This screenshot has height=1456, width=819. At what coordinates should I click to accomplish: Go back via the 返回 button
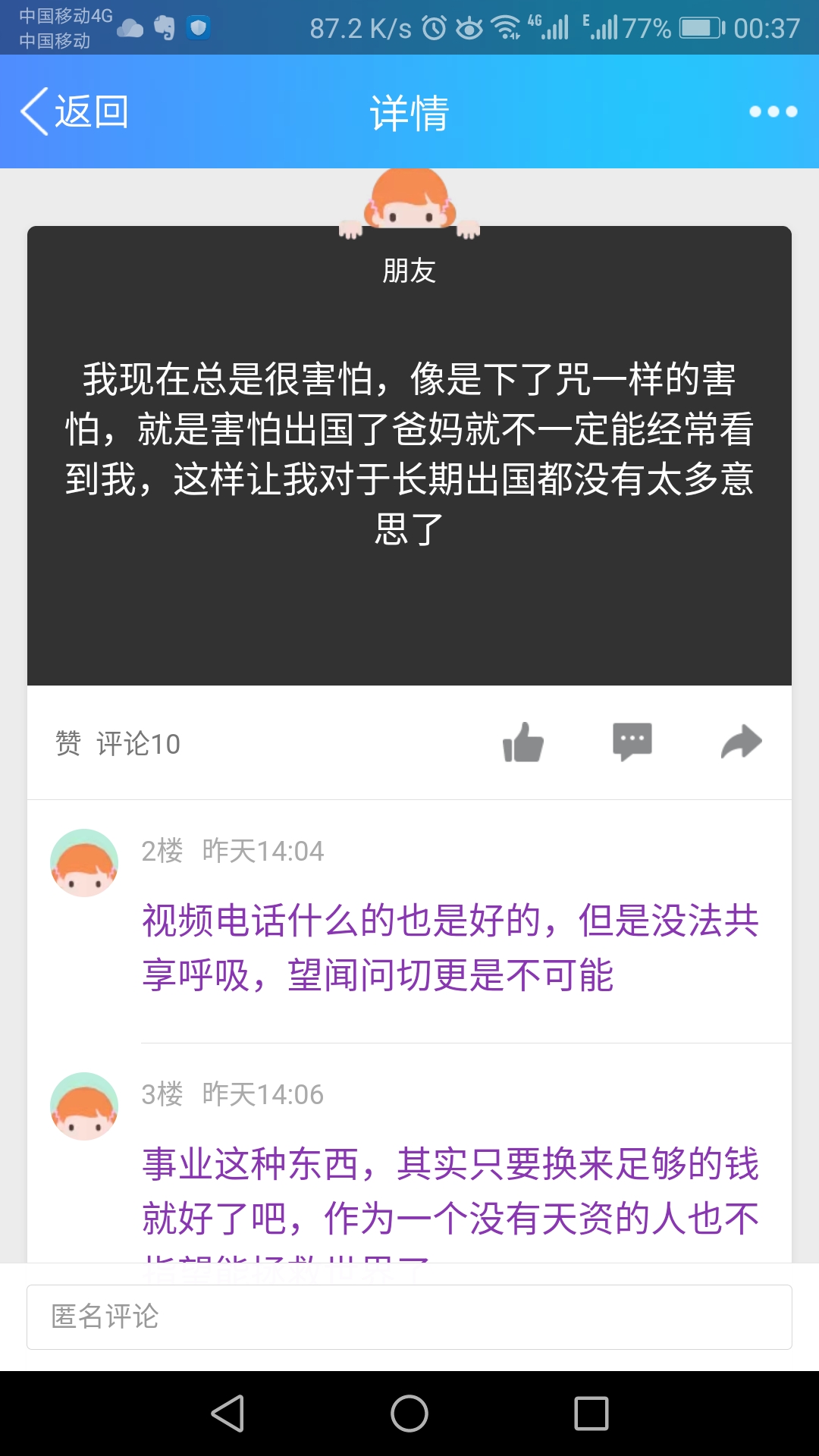point(74,112)
